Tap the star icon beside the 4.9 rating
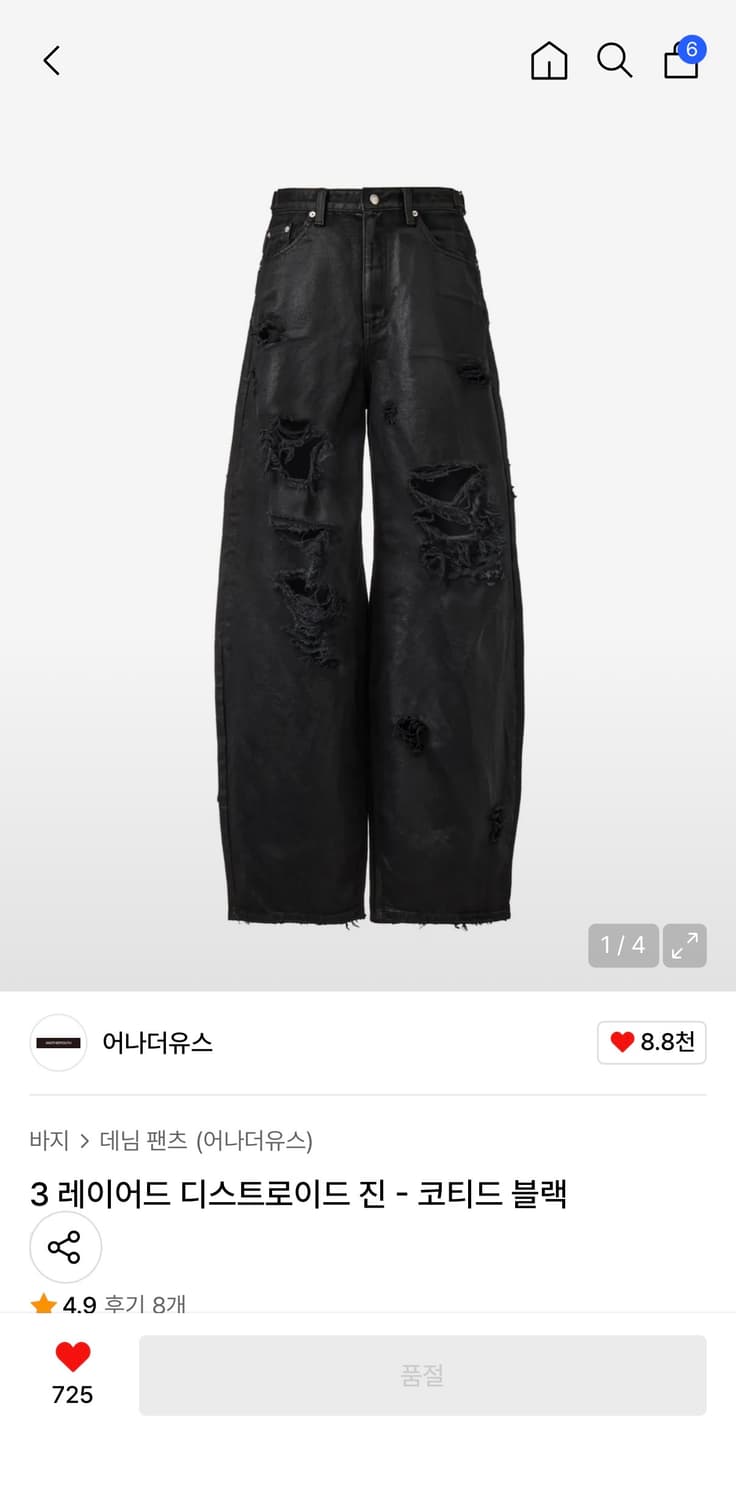 43,1302
